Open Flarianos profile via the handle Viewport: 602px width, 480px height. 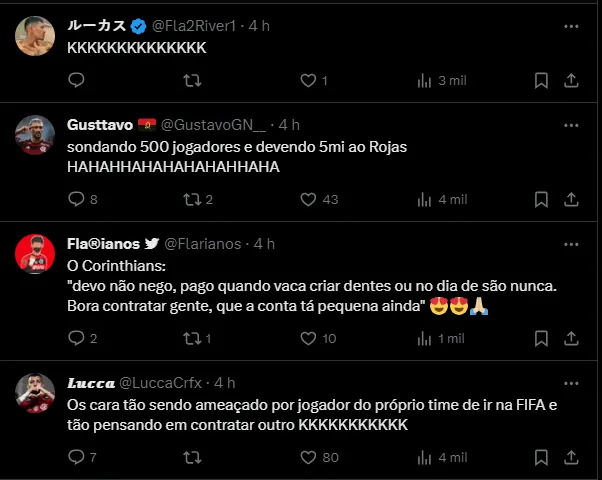[x=202, y=244]
